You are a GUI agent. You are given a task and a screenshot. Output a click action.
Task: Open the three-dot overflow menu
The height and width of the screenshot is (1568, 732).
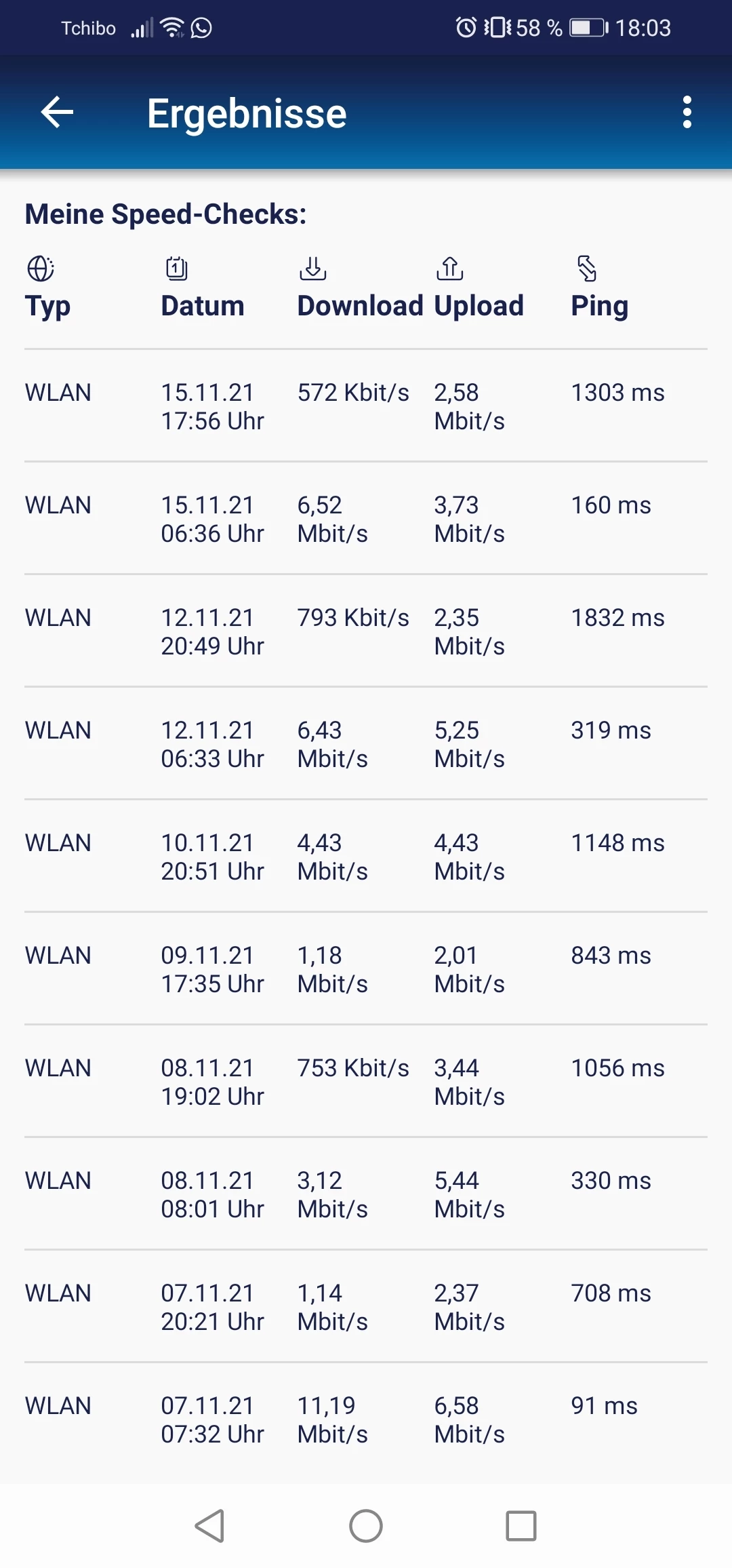coord(687,112)
